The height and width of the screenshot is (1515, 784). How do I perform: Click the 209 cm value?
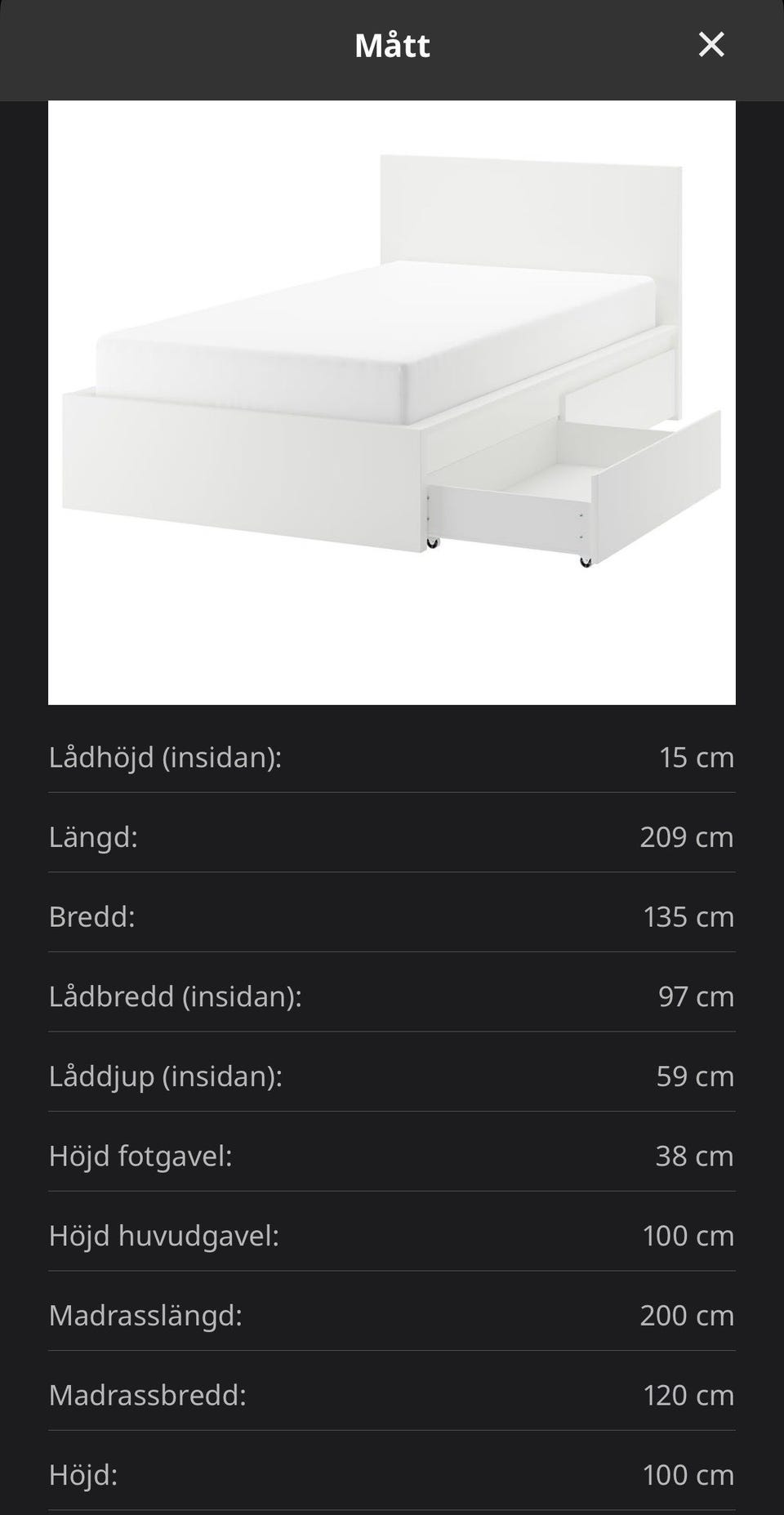[x=685, y=837]
